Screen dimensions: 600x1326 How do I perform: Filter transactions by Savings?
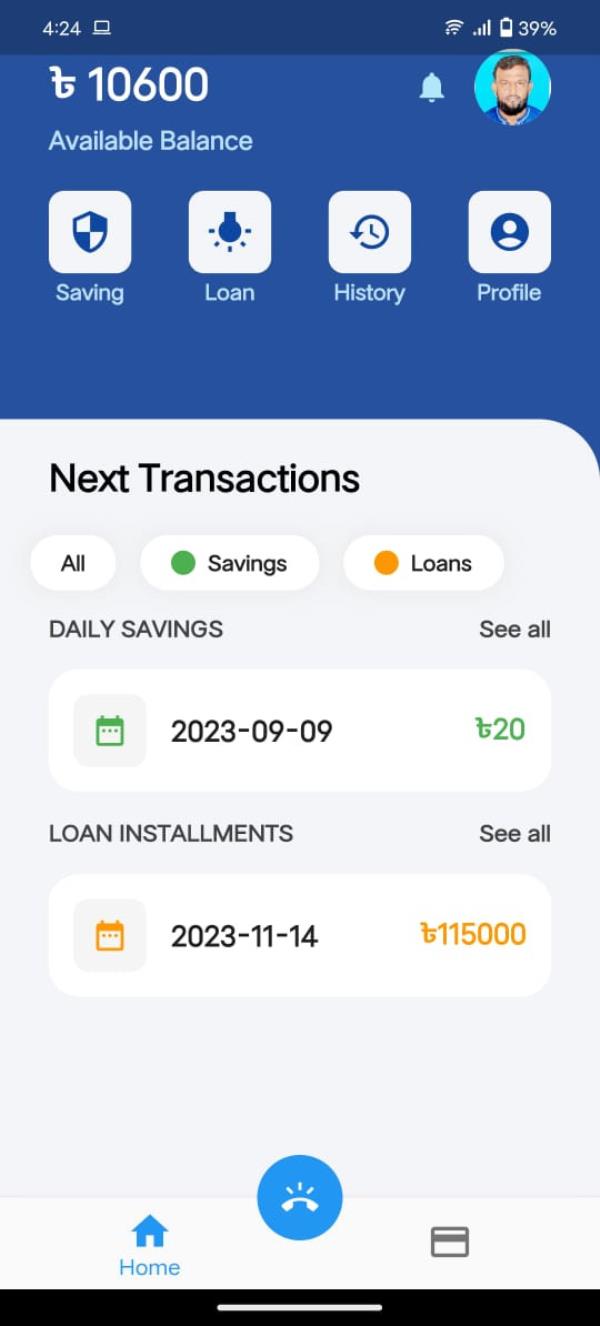point(229,563)
